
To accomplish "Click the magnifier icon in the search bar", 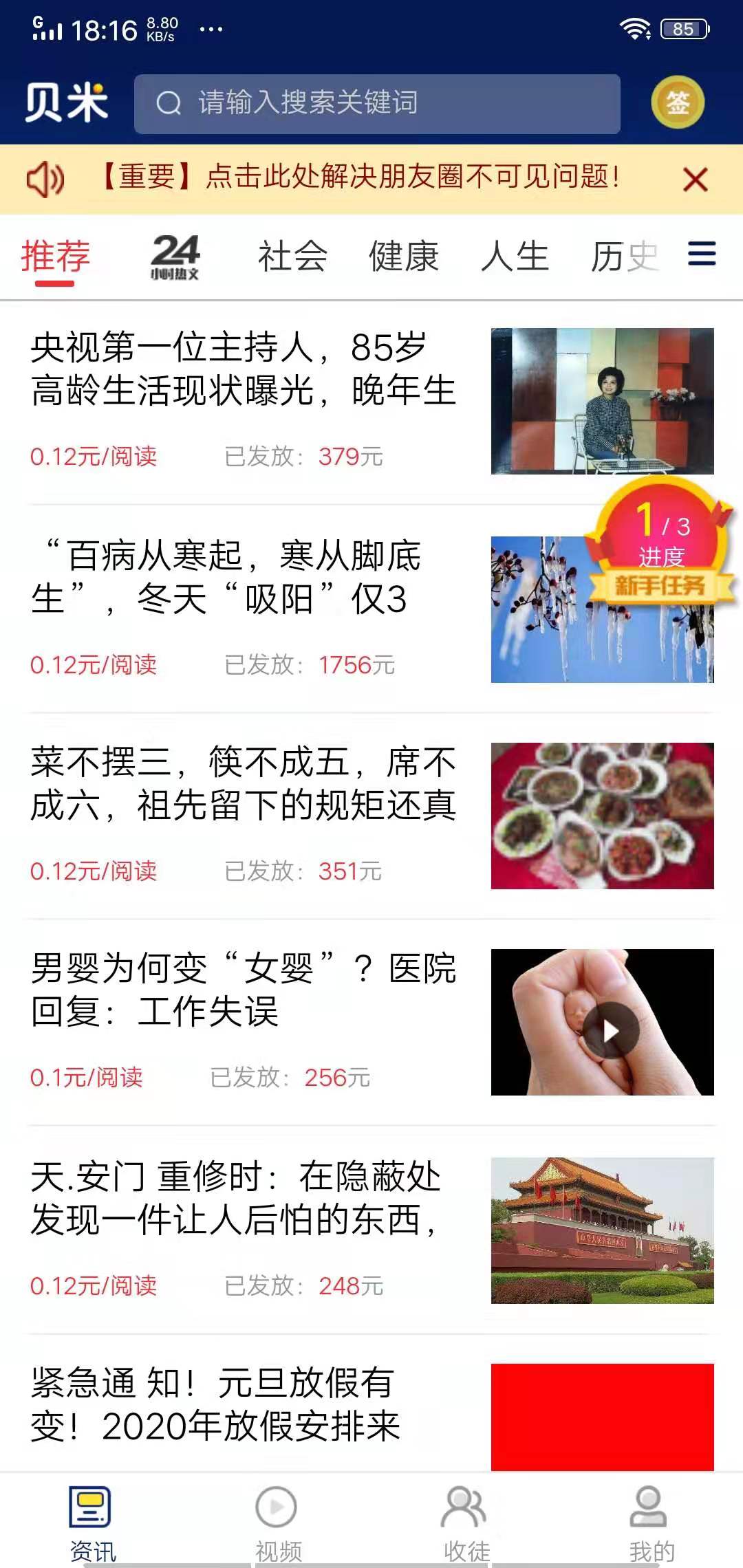I will point(167,103).
